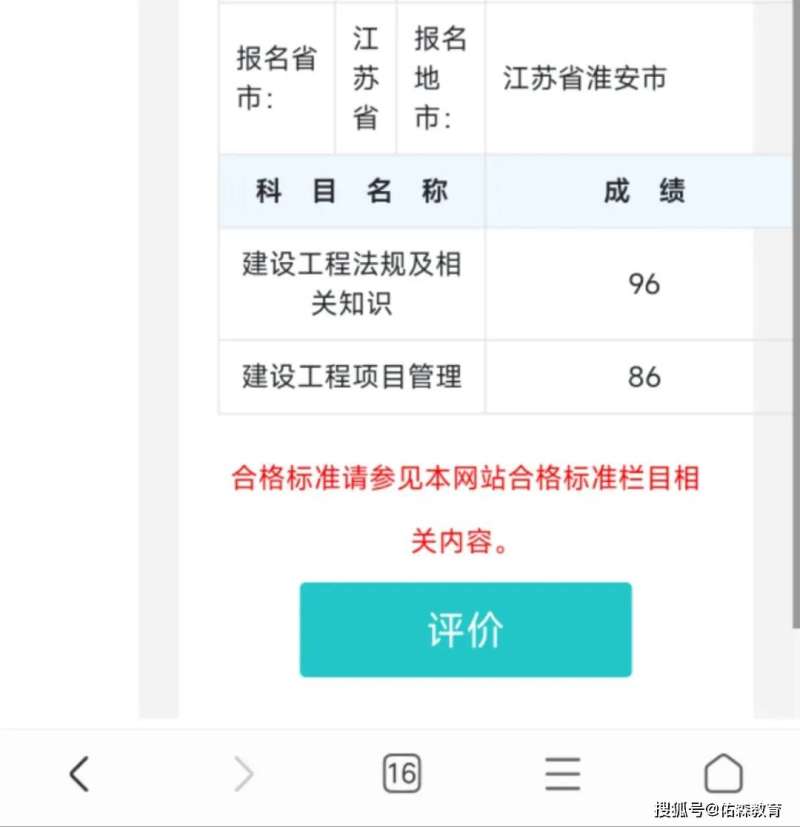Click the score 96 cell
This screenshot has height=827, width=800.
tap(647, 284)
